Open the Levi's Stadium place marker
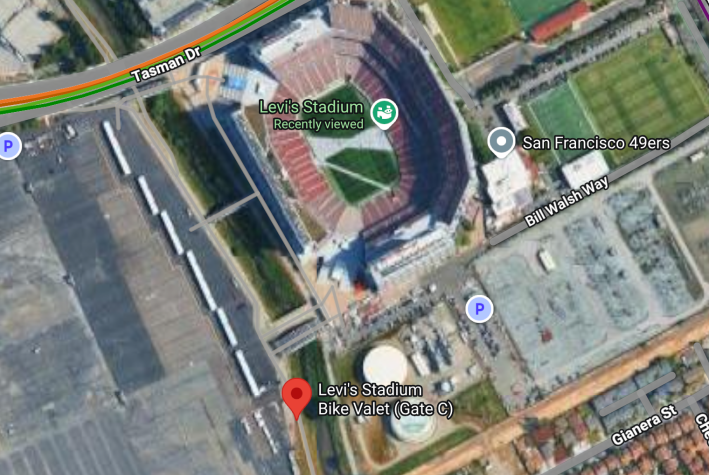 point(382,114)
